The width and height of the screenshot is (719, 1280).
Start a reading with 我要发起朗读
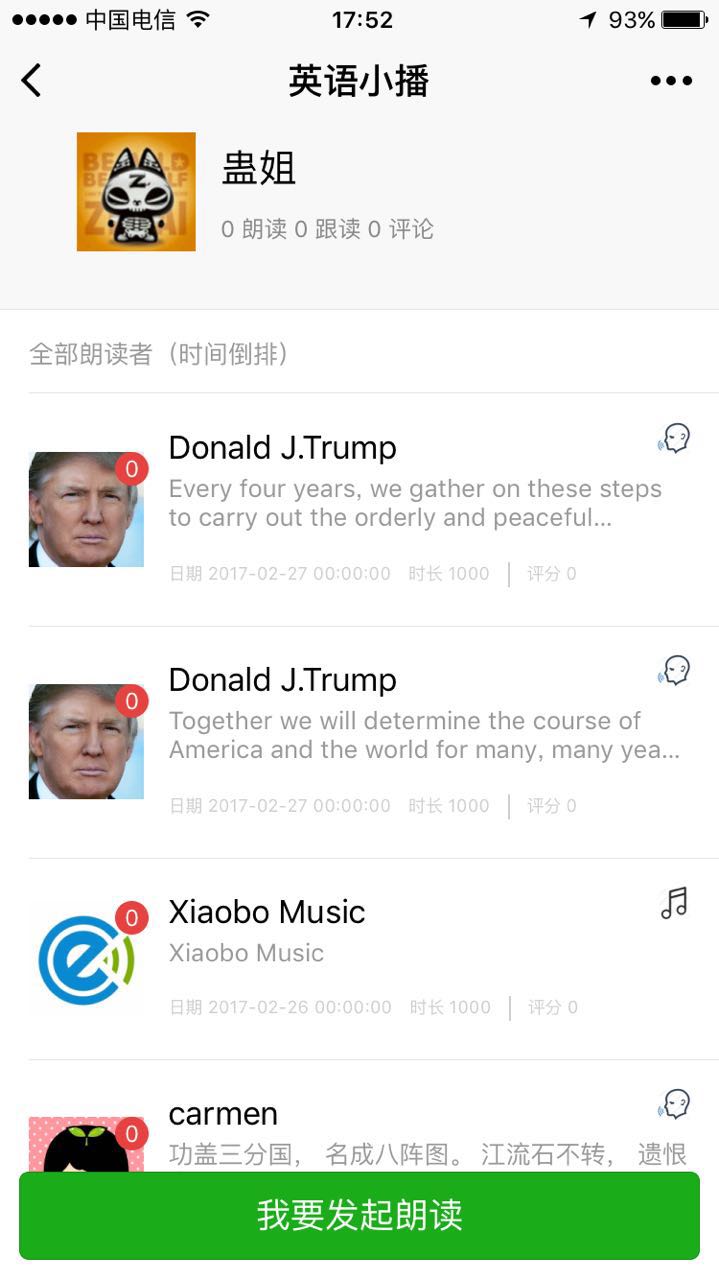pos(359,1215)
